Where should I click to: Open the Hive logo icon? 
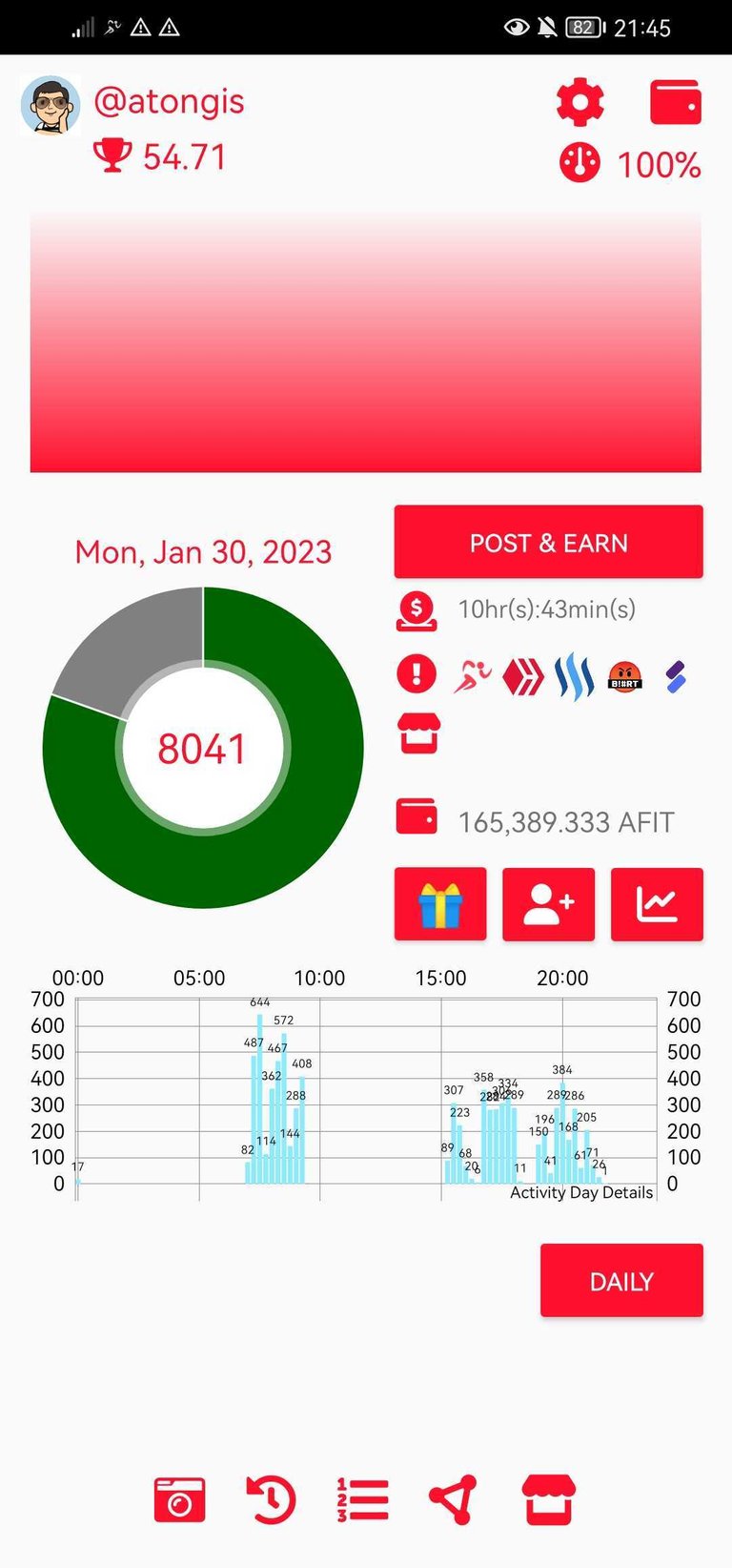(x=523, y=677)
